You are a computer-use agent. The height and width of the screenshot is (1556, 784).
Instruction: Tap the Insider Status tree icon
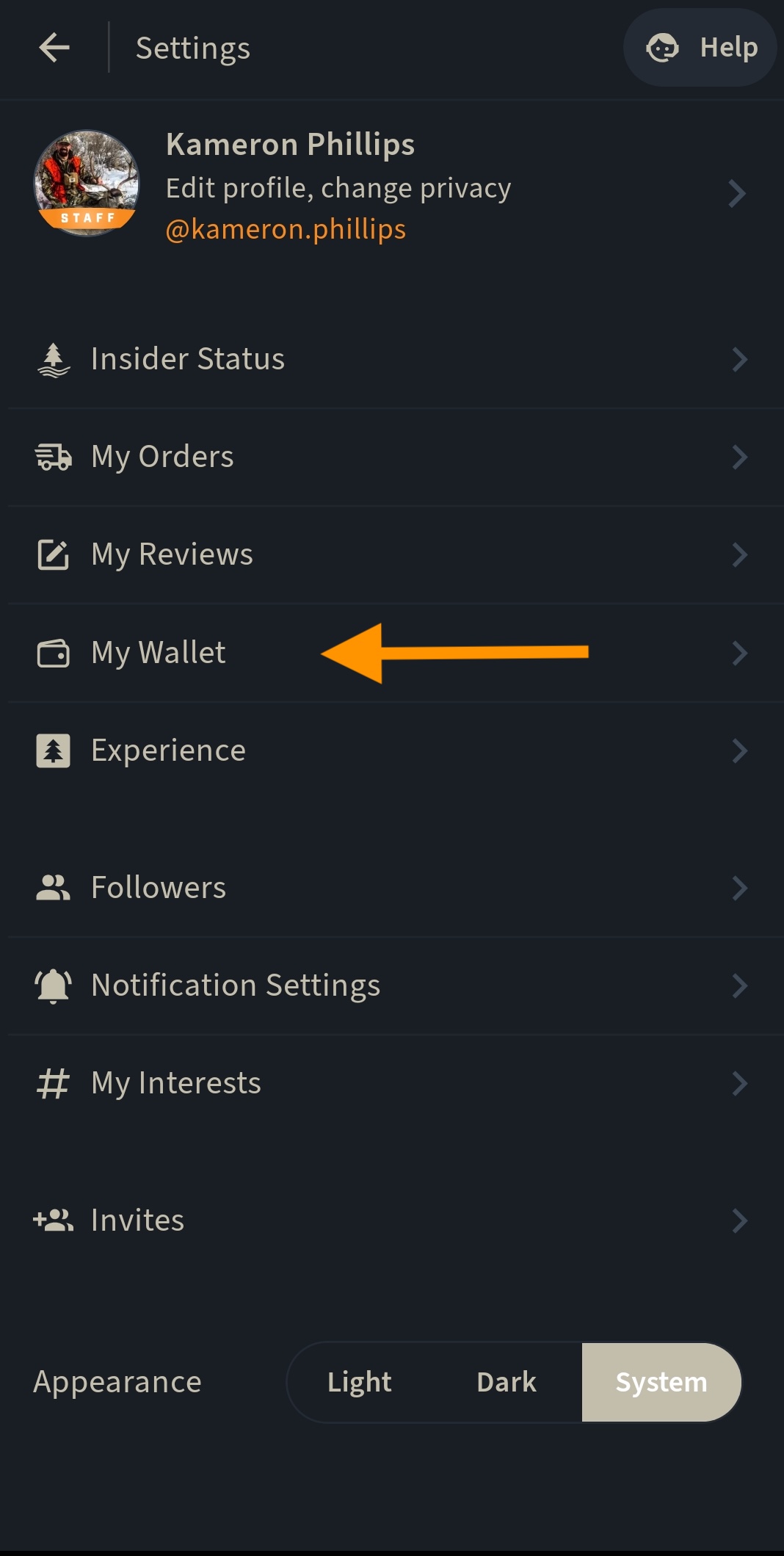[53, 359]
